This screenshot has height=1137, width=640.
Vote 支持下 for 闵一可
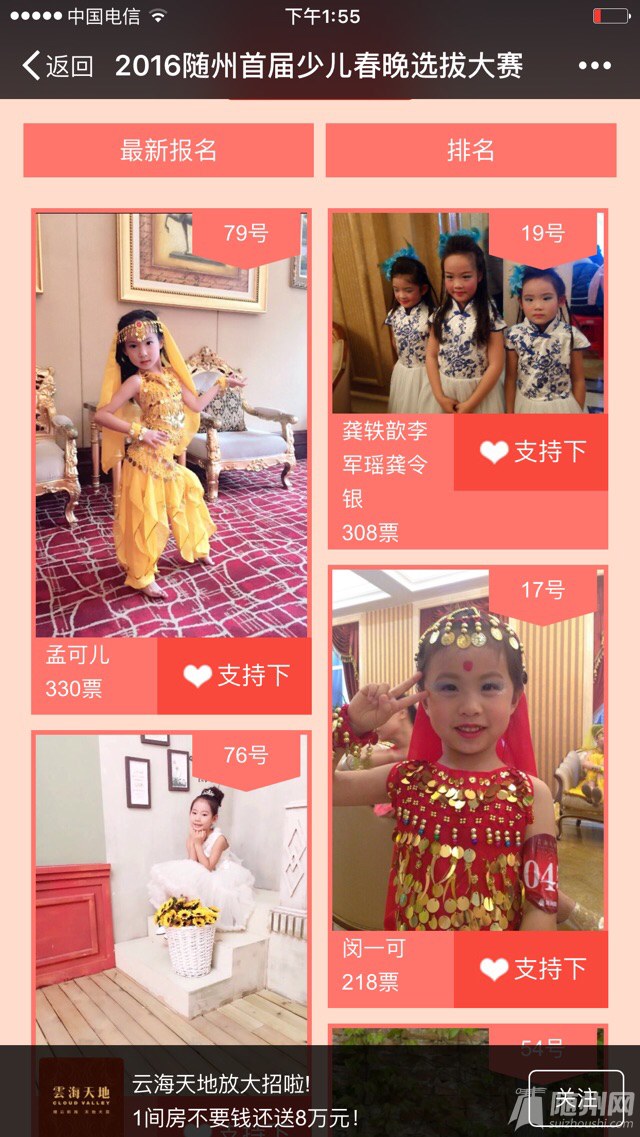pyautogui.click(x=531, y=969)
